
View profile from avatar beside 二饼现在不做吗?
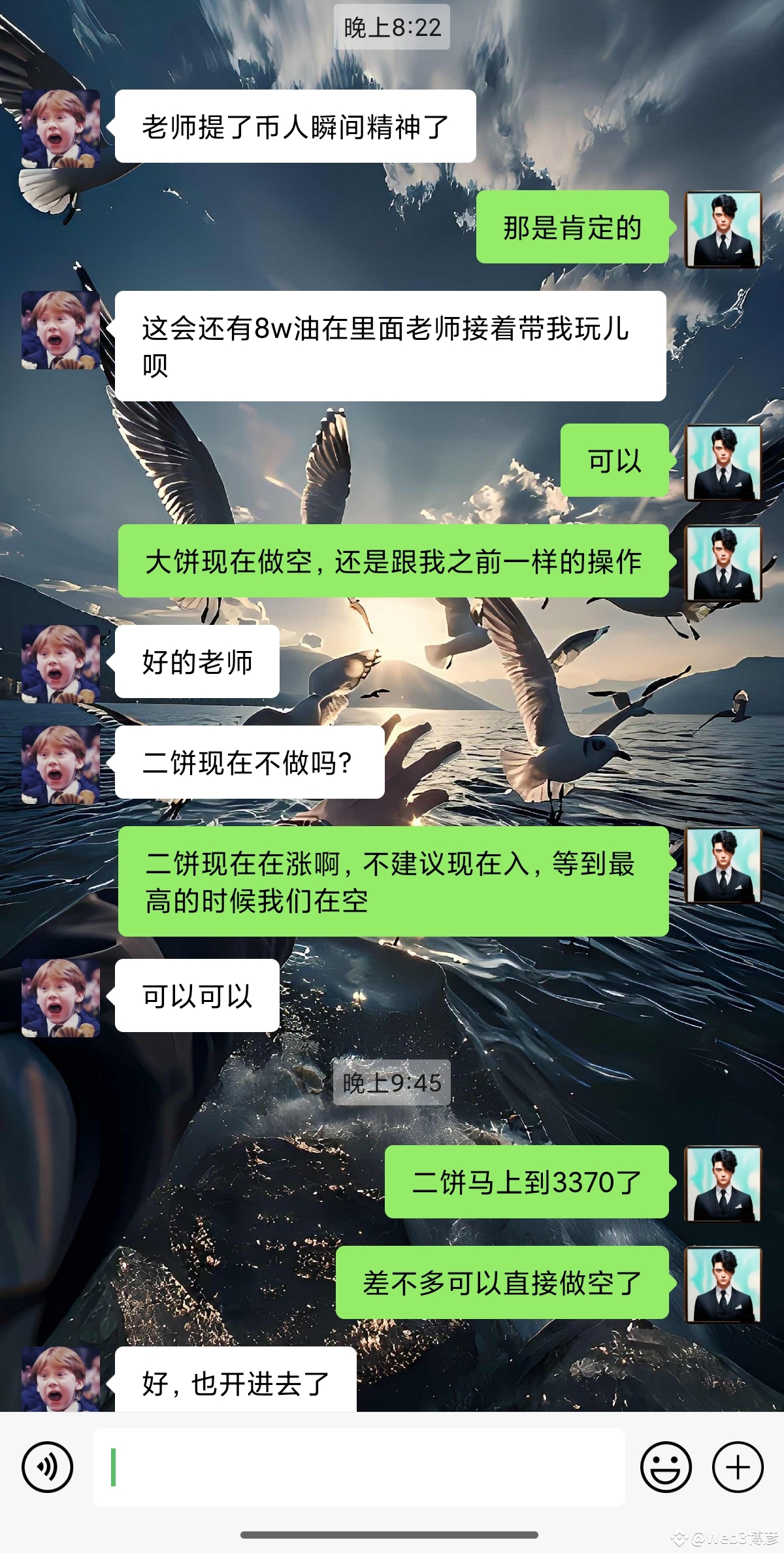[61, 764]
